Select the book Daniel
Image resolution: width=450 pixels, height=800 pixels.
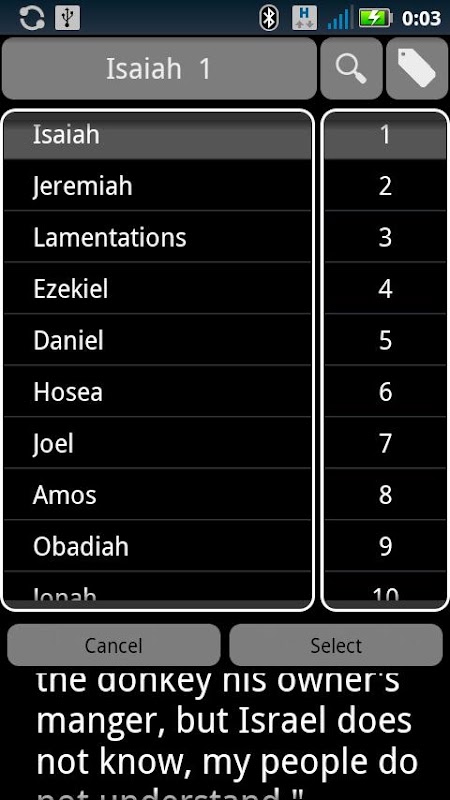click(157, 340)
